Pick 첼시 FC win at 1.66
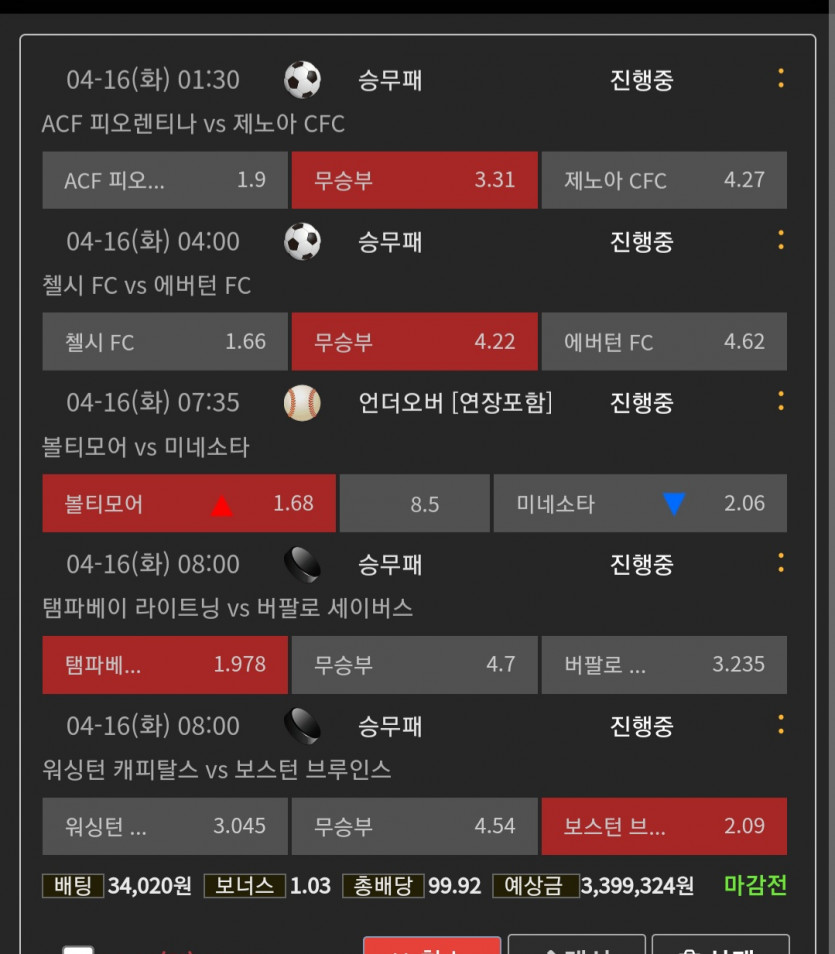 click(x=165, y=342)
